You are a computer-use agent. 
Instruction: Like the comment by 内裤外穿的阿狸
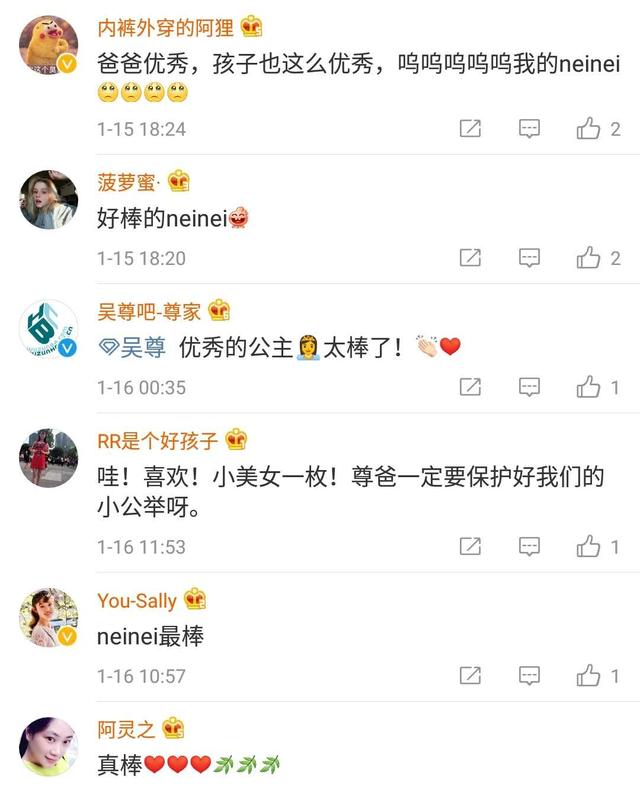(589, 129)
